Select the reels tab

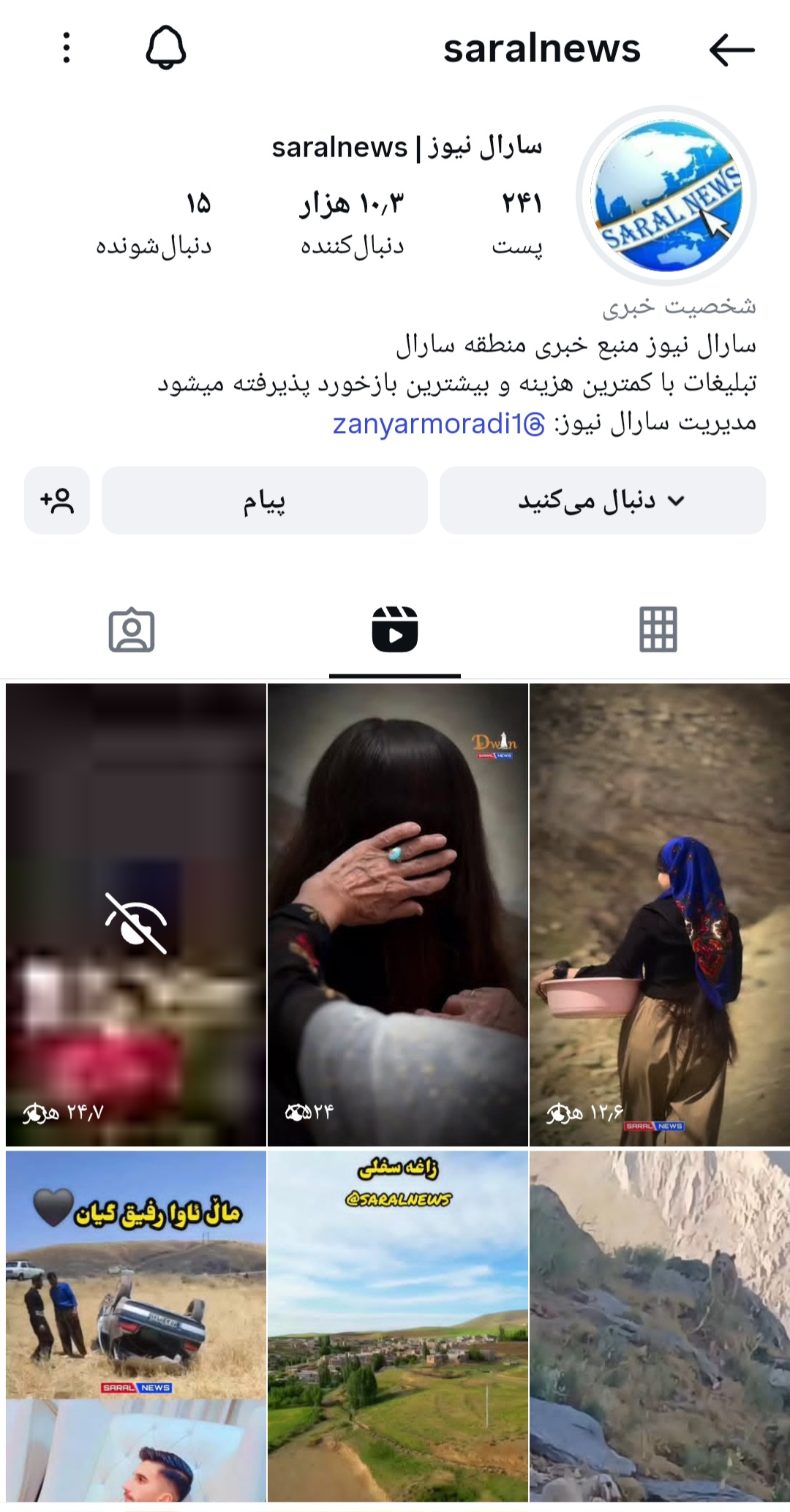click(395, 629)
